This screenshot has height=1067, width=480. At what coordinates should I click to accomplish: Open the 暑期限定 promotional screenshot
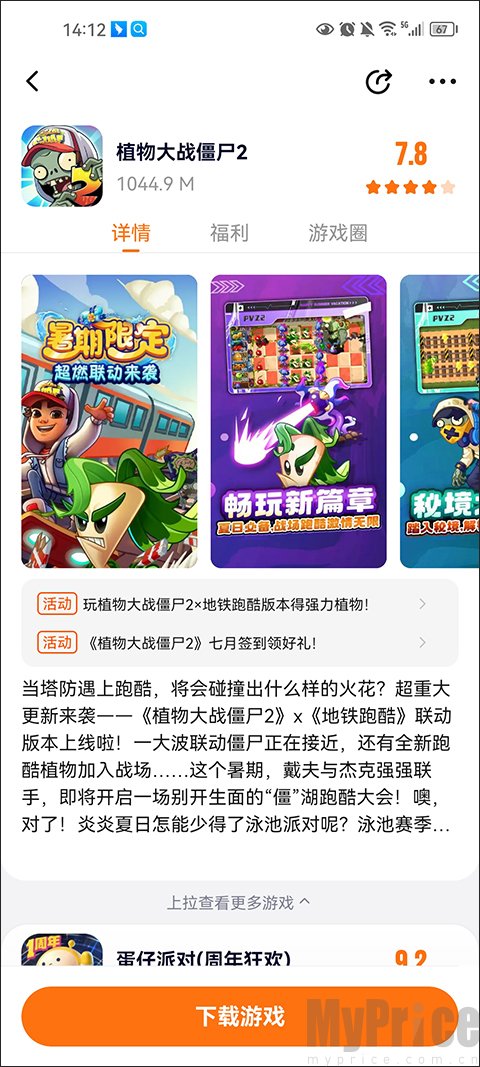(110, 421)
